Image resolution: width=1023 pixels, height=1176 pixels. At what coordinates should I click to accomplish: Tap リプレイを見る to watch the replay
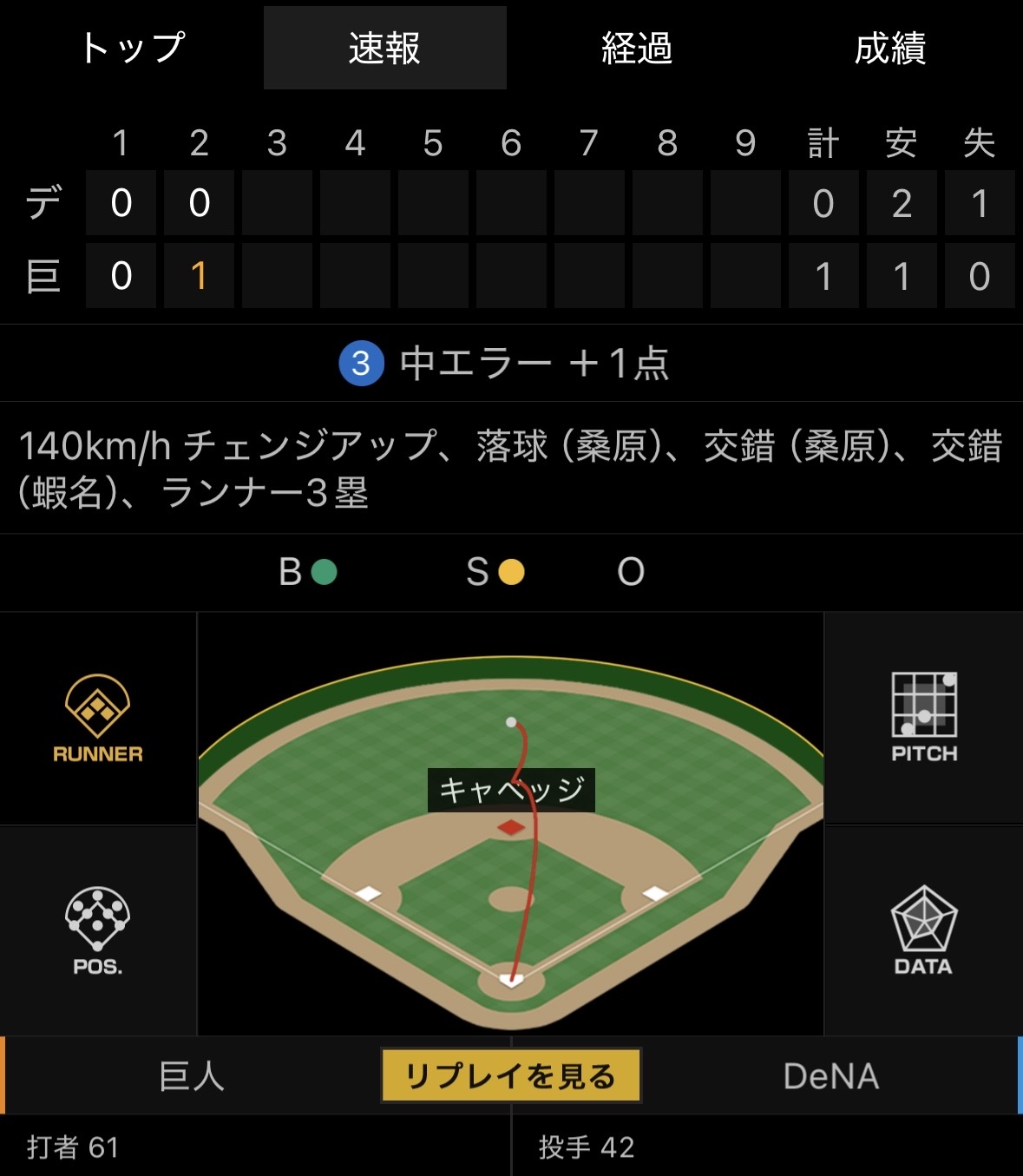coord(511,1076)
